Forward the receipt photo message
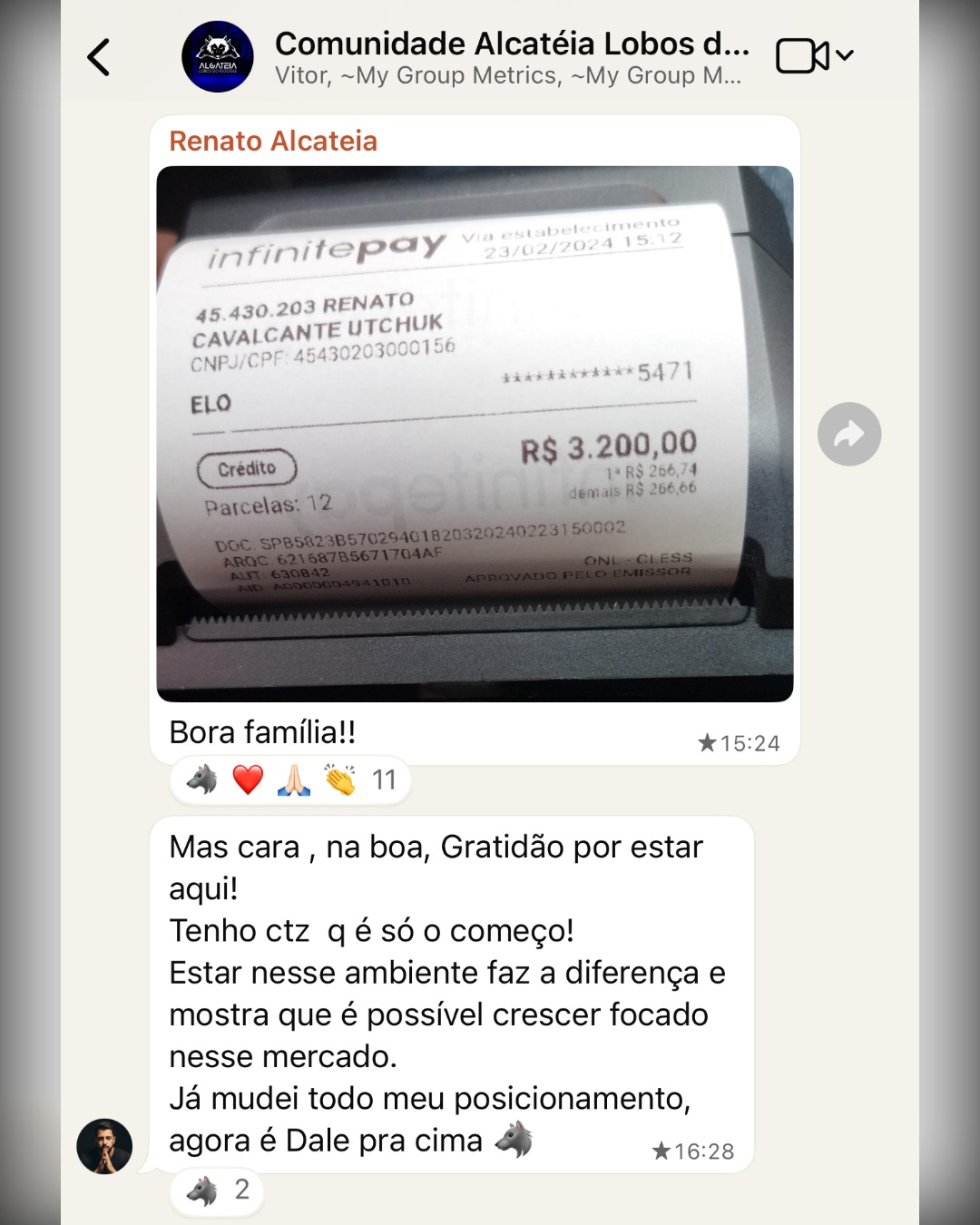The image size is (980, 1225). pos(848,434)
